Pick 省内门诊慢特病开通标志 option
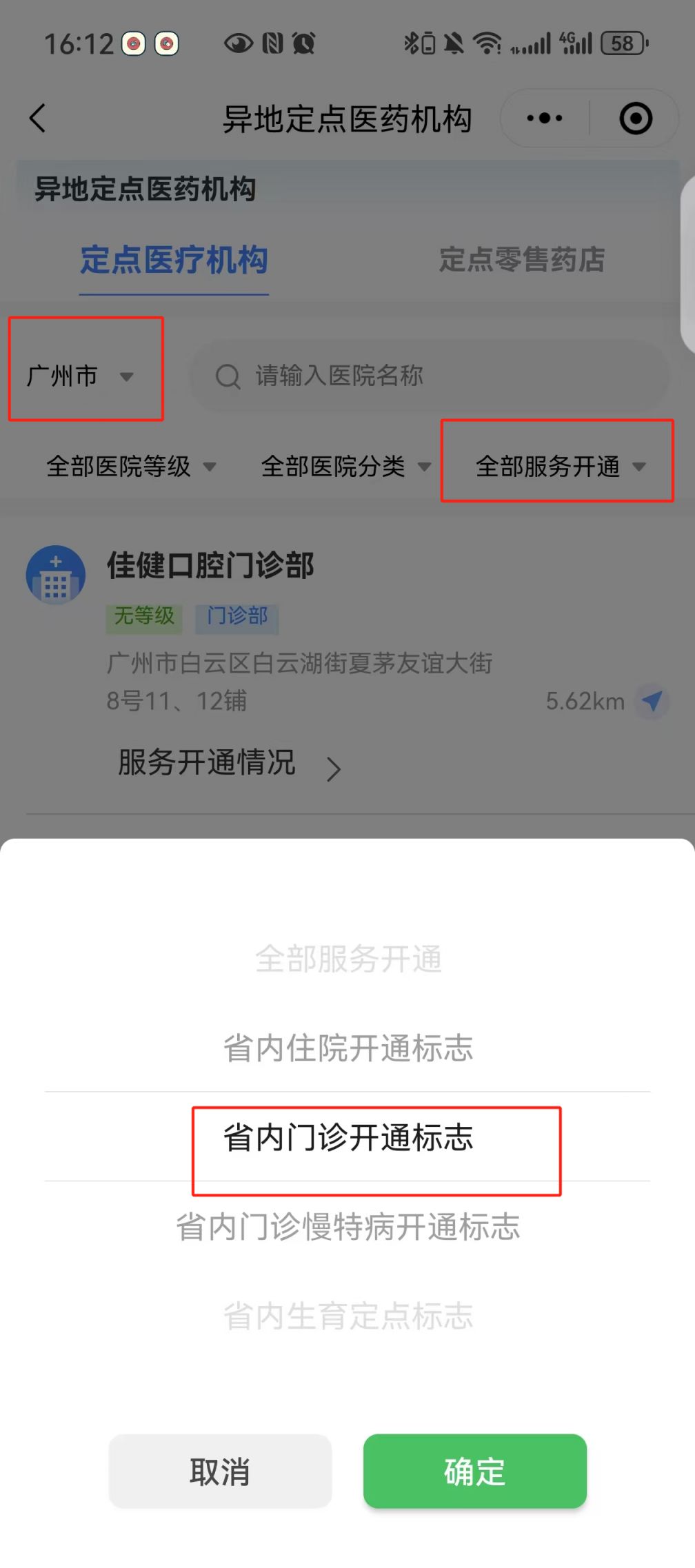 pos(348,1227)
